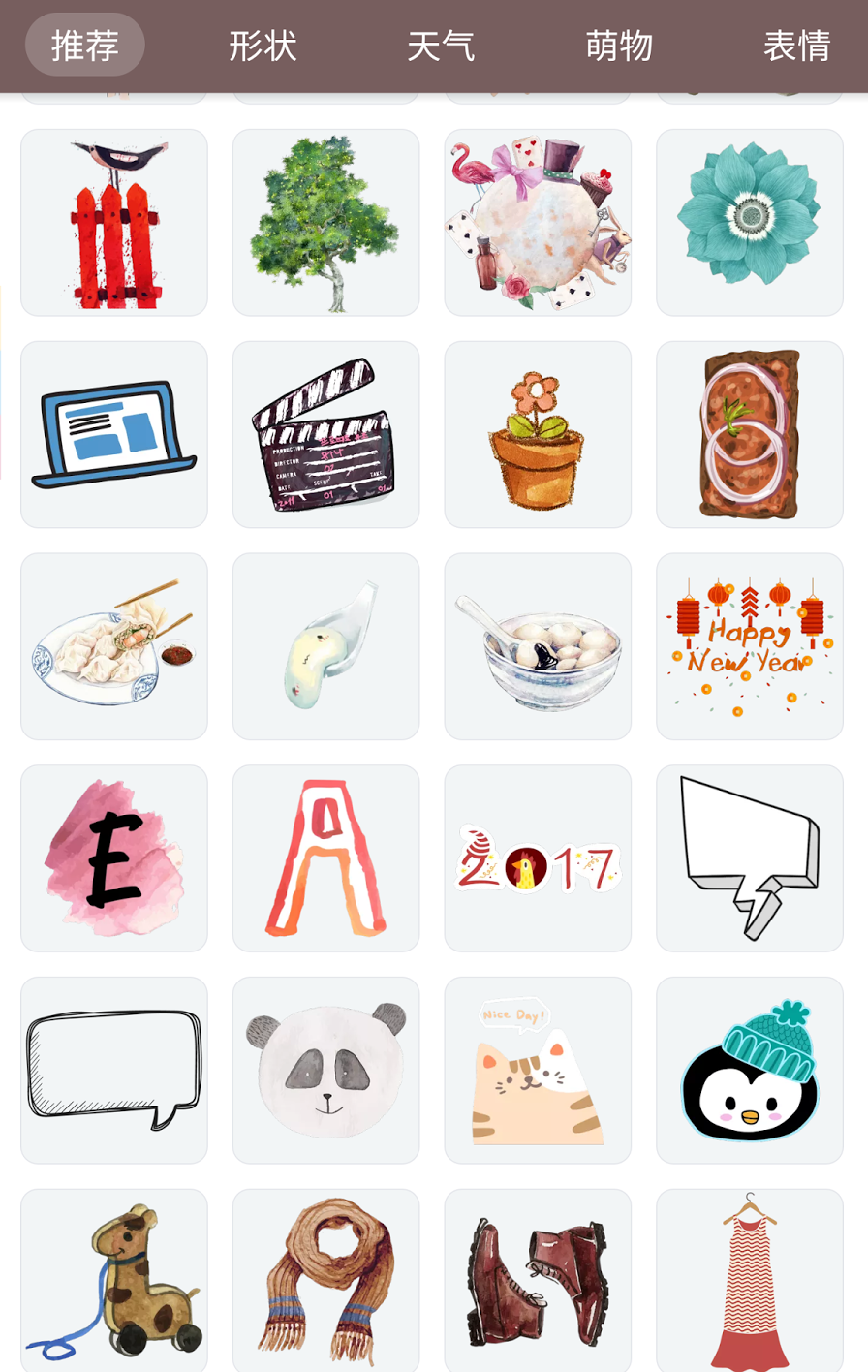Viewport: 868px width, 1372px height.
Task: Select the letter E watercolor sticker
Action: (114, 858)
